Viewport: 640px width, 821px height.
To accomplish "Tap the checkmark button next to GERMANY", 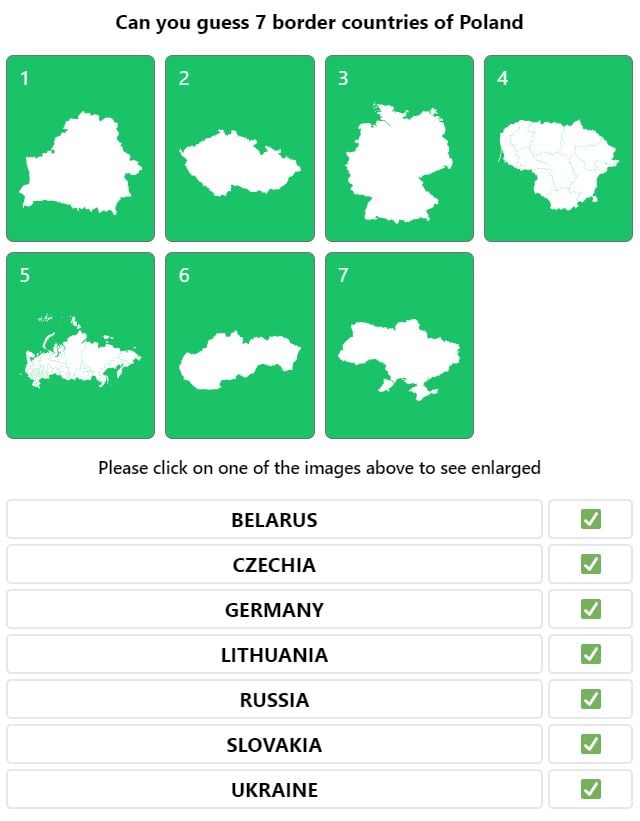I will click(x=590, y=609).
